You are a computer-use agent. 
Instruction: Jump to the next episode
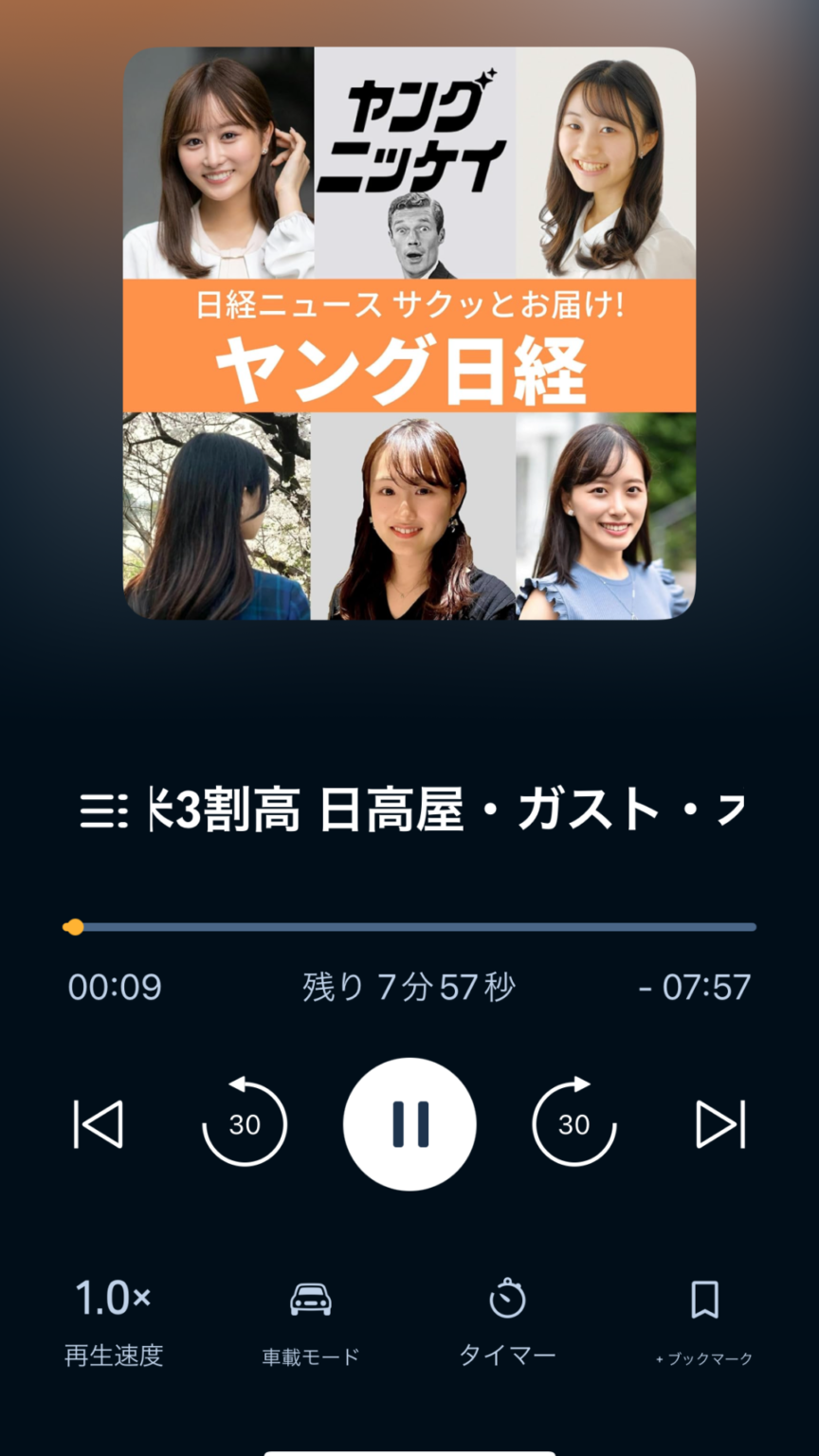720,1122
